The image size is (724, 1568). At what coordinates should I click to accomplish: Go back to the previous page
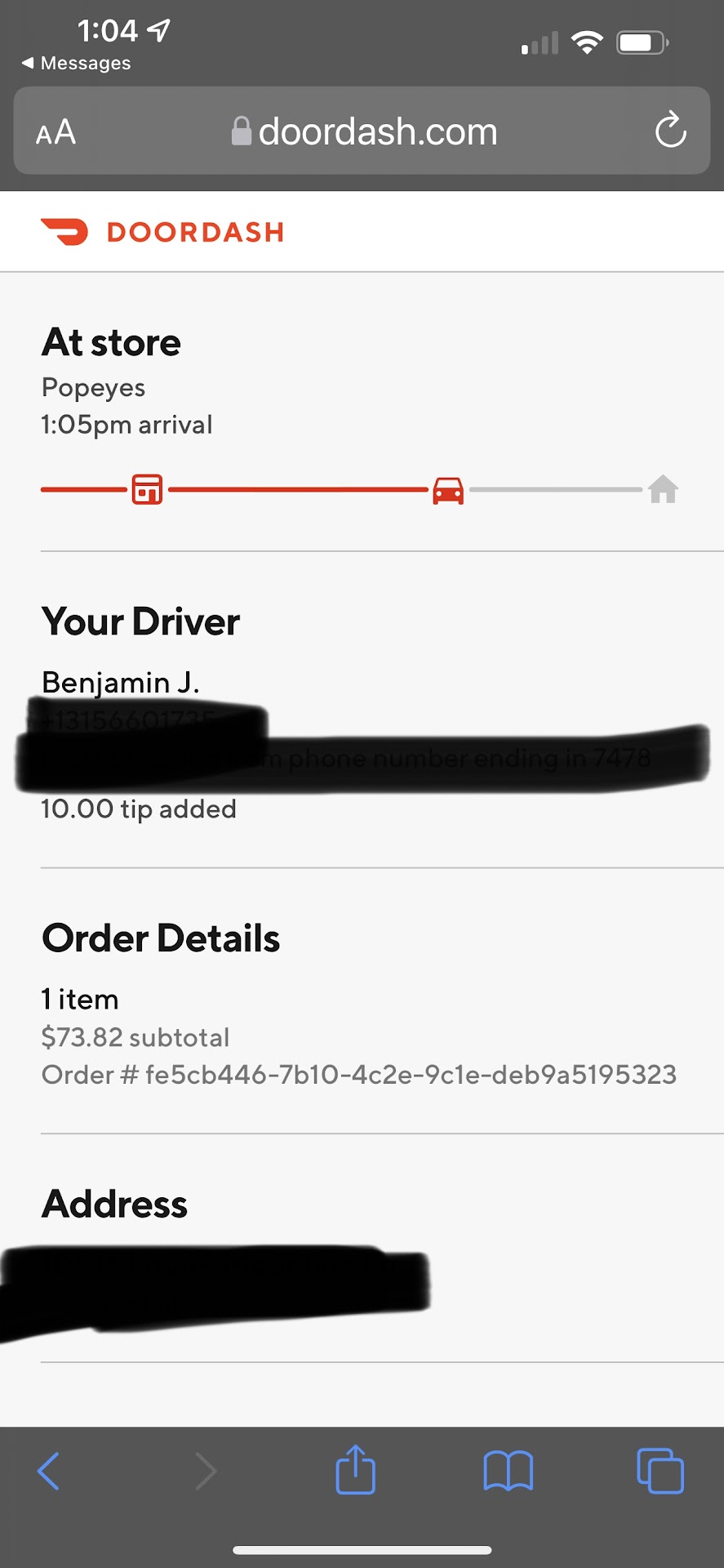click(49, 1472)
